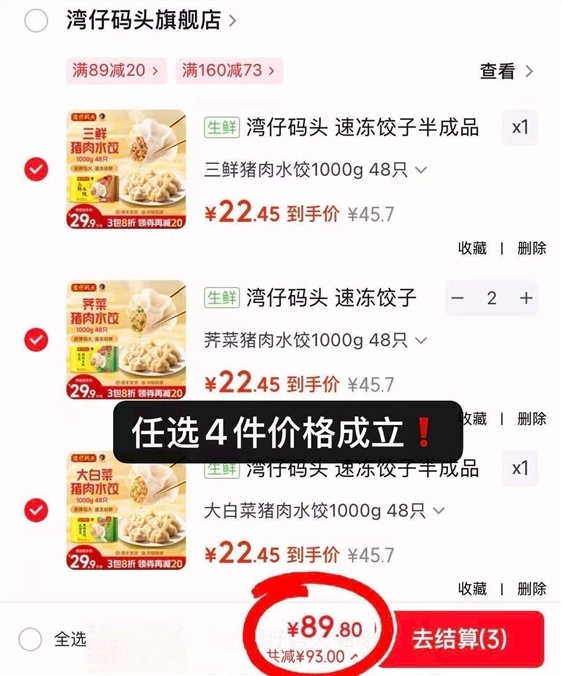Uncheck the 三鲜猪肉水饺 item
The height and width of the screenshot is (676, 562).
tap(36, 169)
